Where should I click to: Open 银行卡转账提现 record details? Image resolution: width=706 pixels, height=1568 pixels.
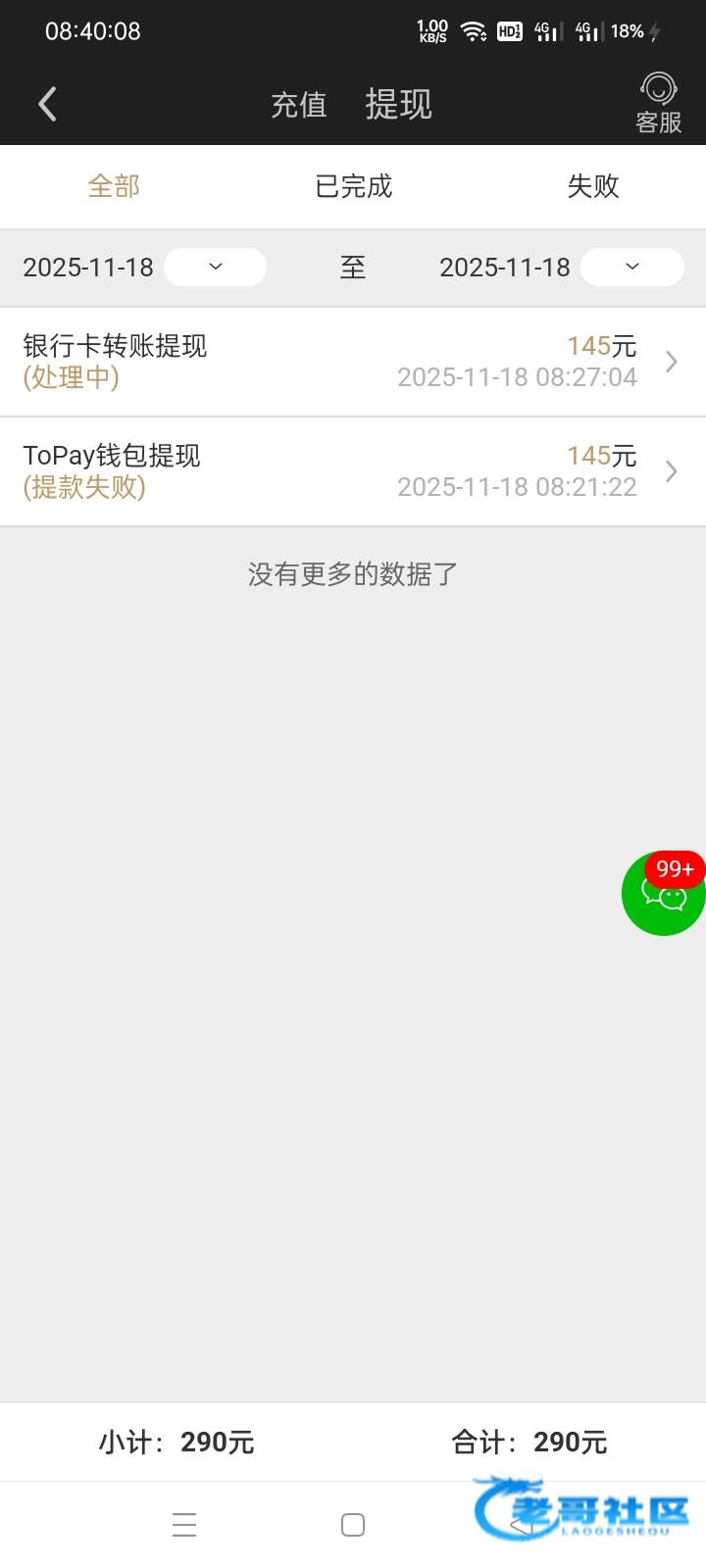pos(353,362)
